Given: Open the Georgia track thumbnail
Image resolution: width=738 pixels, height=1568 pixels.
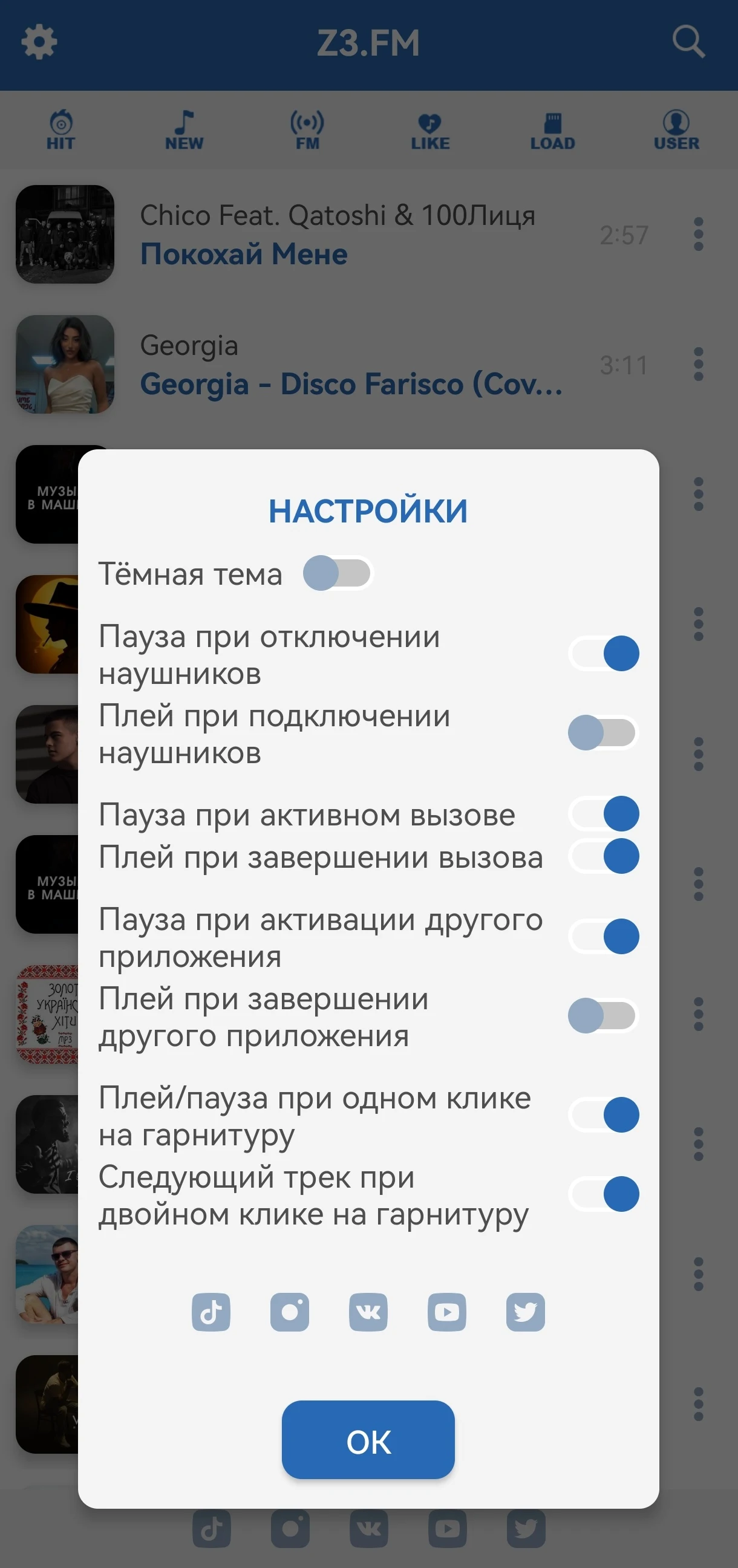Looking at the screenshot, I should tap(65, 366).
